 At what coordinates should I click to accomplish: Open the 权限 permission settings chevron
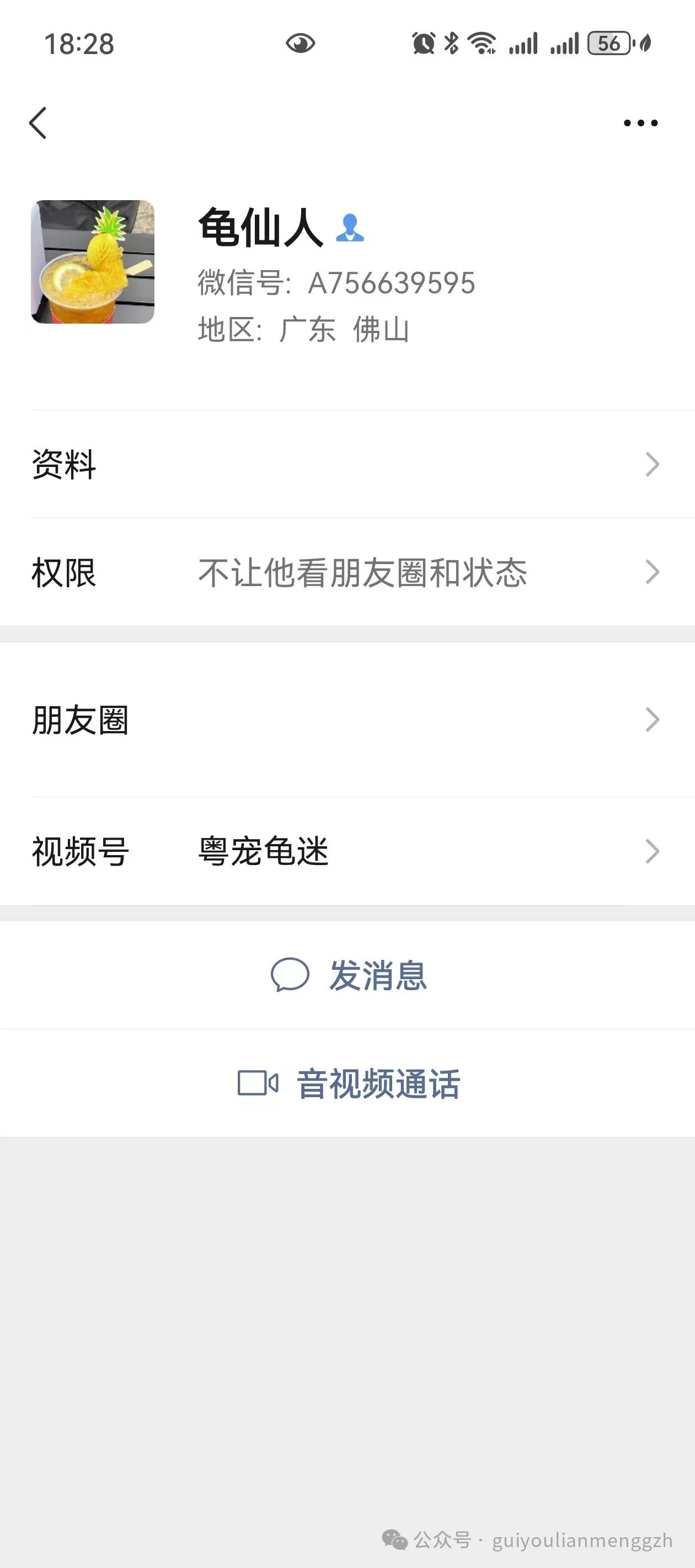point(654,572)
